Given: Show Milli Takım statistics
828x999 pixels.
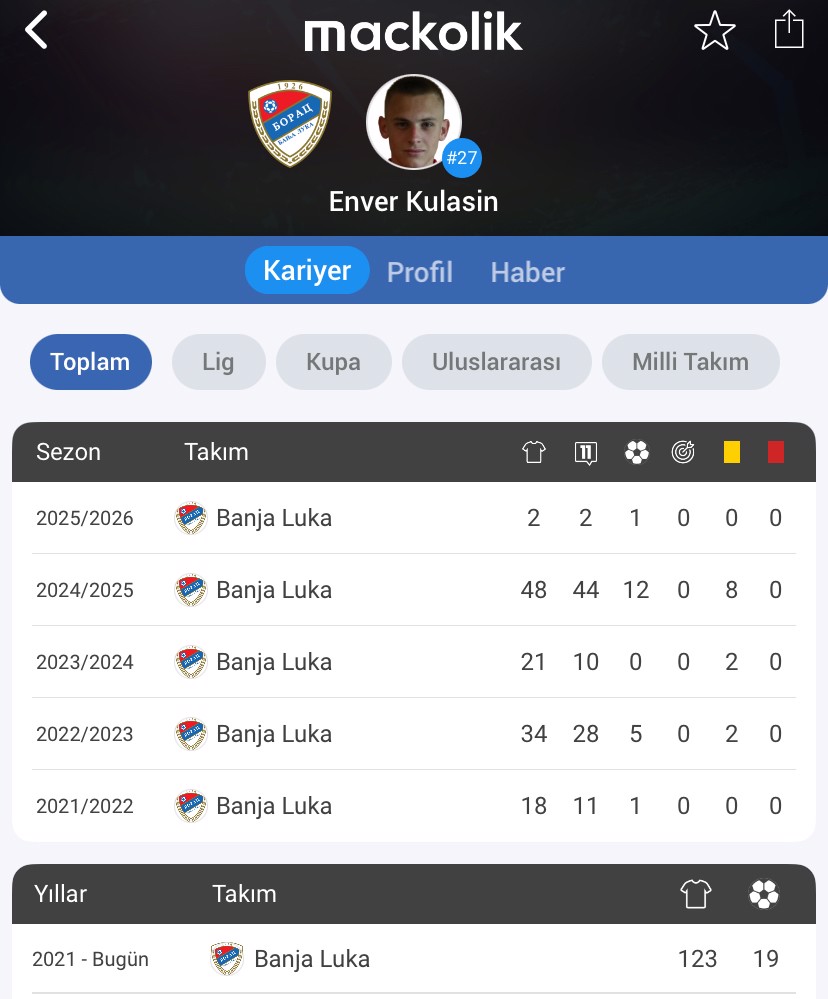Looking at the screenshot, I should tap(690, 362).
